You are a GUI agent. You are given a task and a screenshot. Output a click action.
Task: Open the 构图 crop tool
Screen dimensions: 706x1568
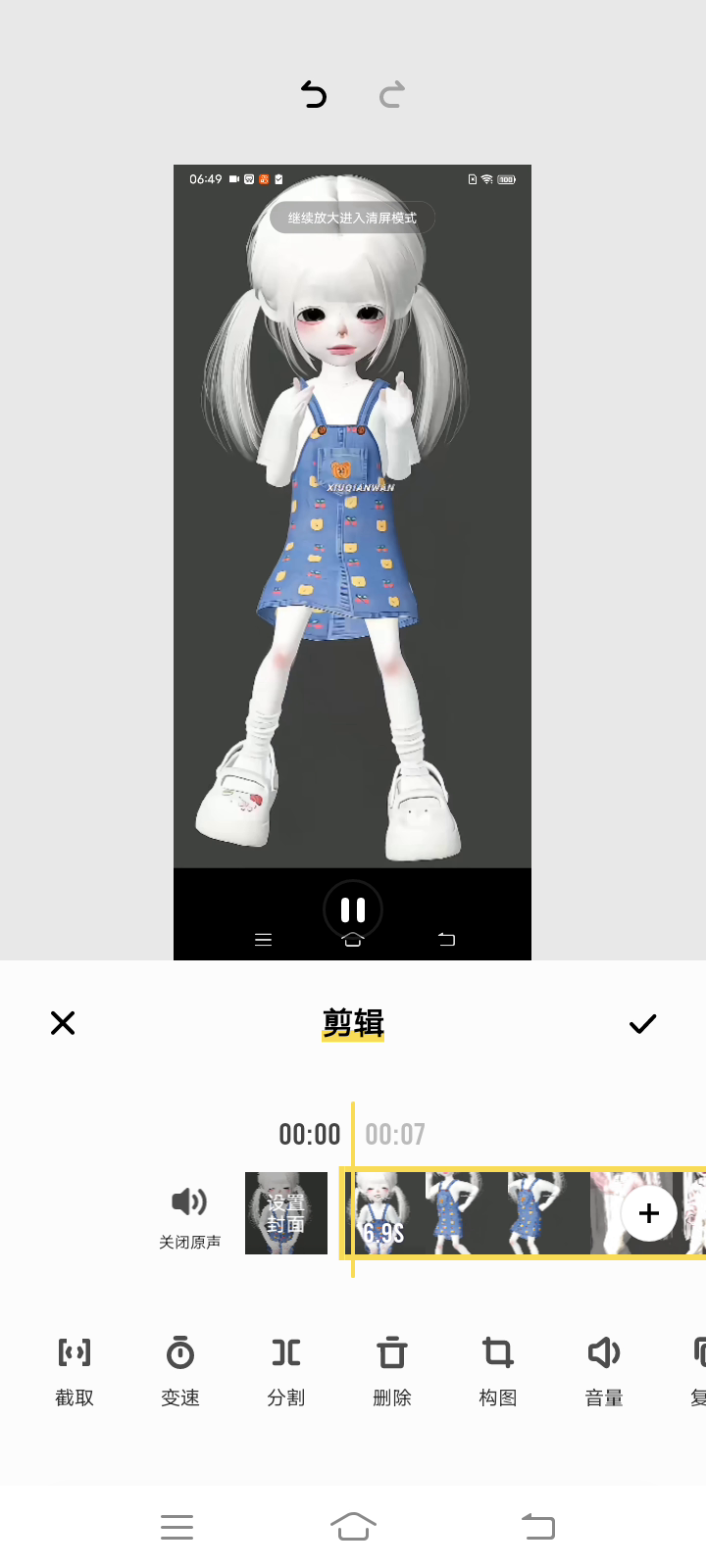[x=498, y=1370]
